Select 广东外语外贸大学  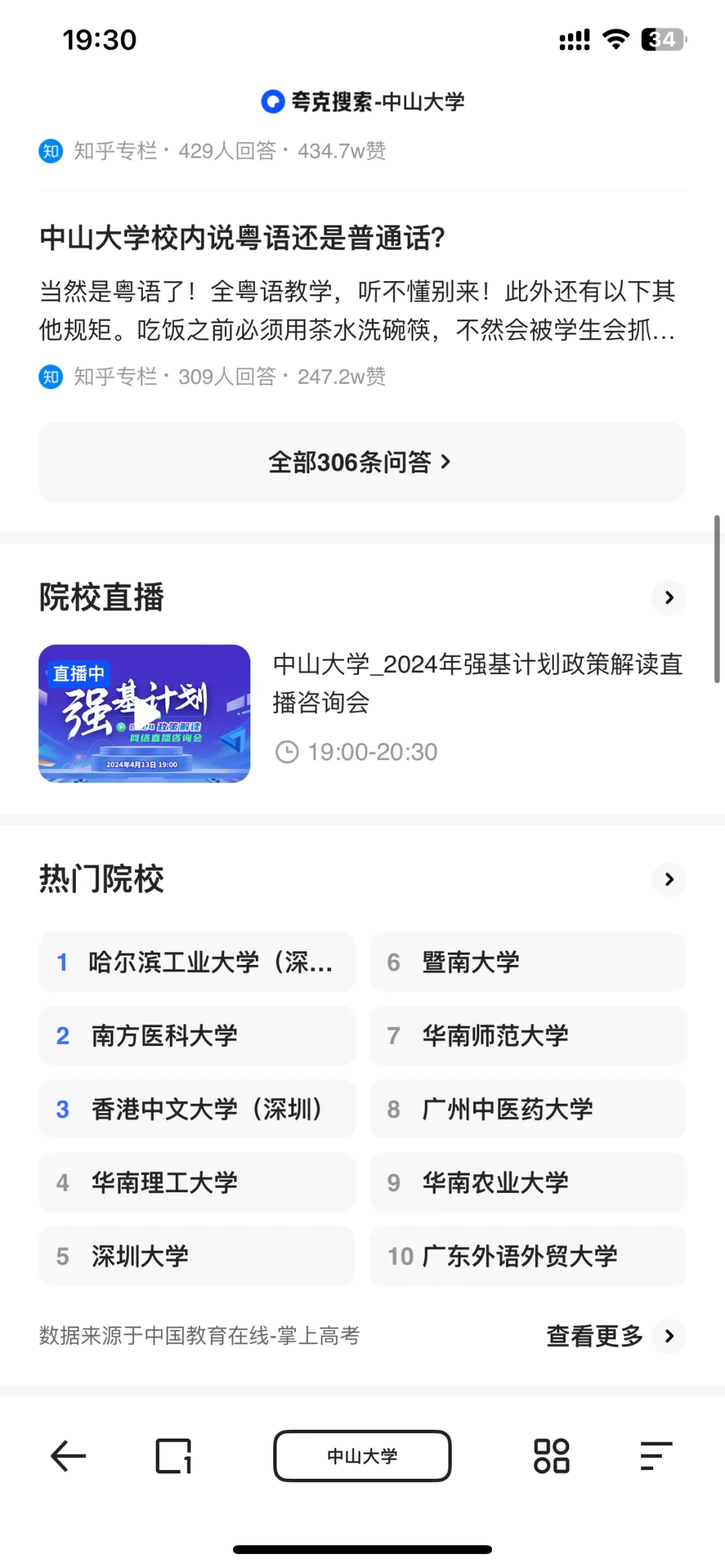pyautogui.click(x=528, y=1256)
